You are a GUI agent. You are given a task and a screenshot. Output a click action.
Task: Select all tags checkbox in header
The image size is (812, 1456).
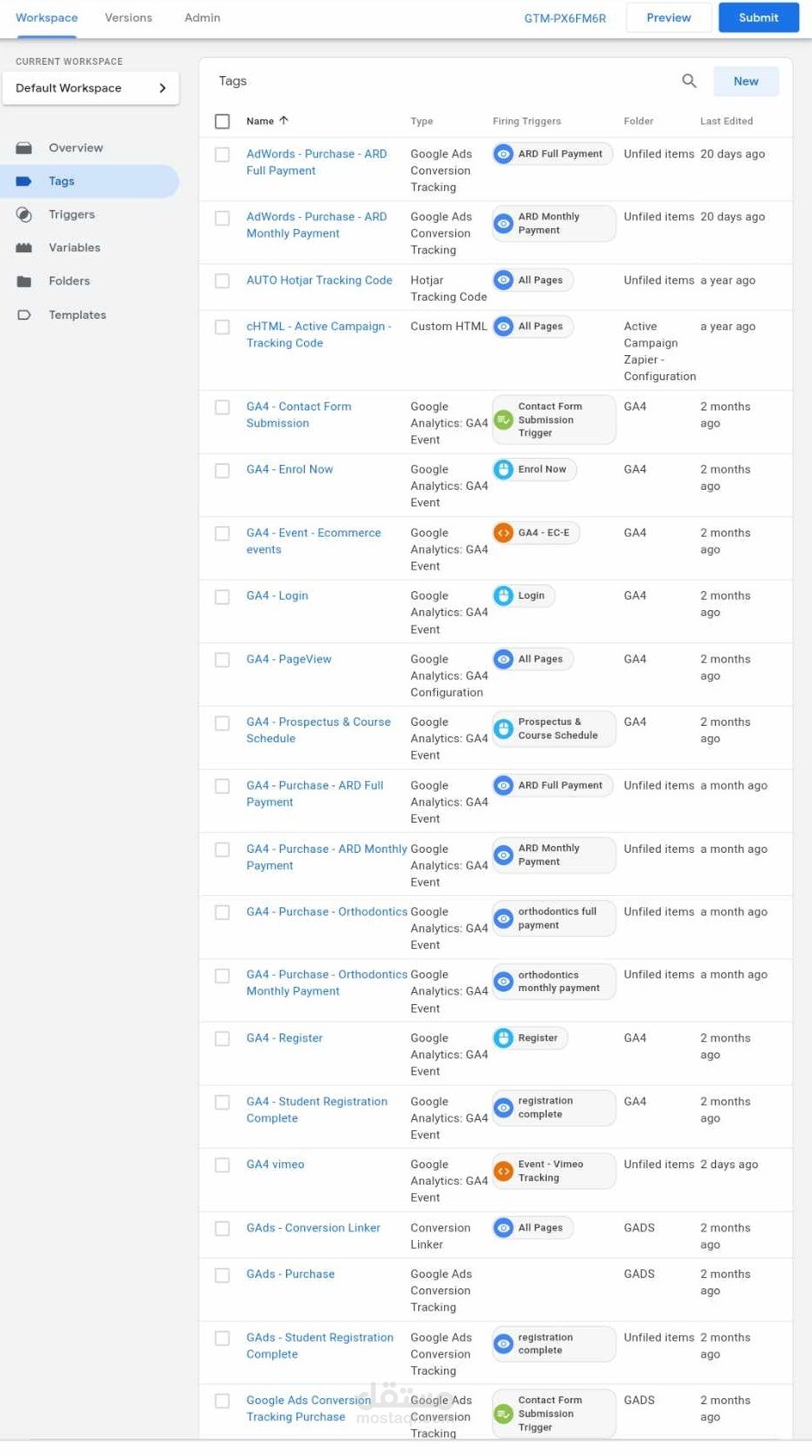click(x=222, y=121)
